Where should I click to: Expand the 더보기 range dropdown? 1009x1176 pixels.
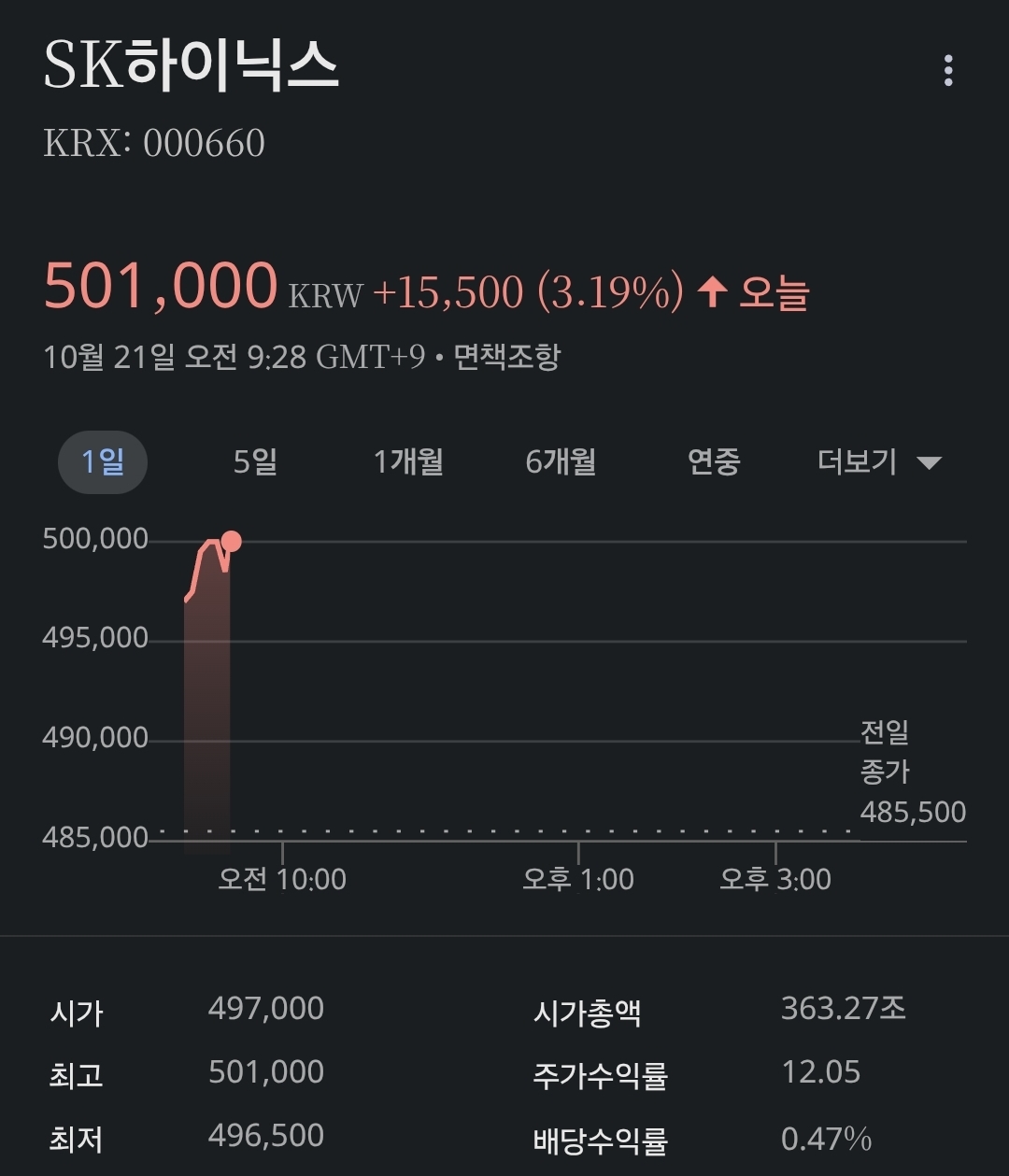pos(878,461)
